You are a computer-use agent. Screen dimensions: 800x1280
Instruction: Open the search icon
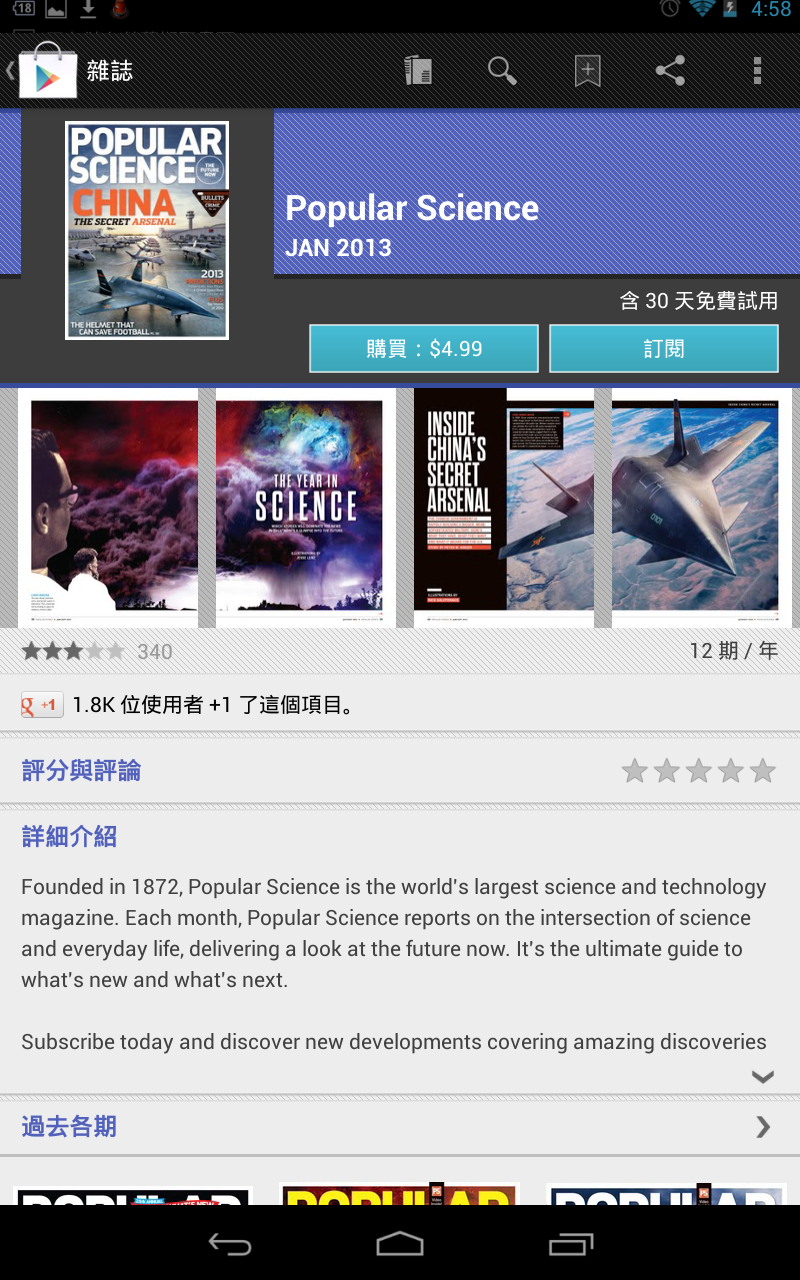pos(502,70)
